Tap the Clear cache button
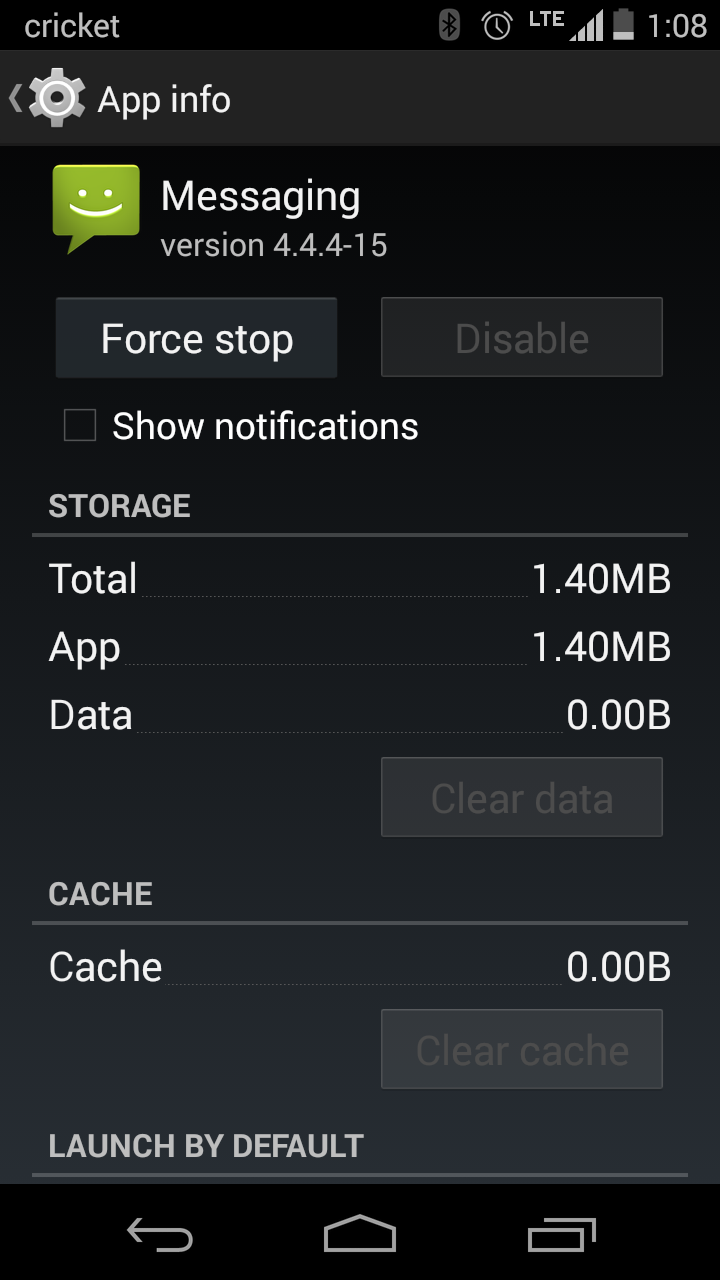Screen dimensions: 720x1280 point(522,1049)
